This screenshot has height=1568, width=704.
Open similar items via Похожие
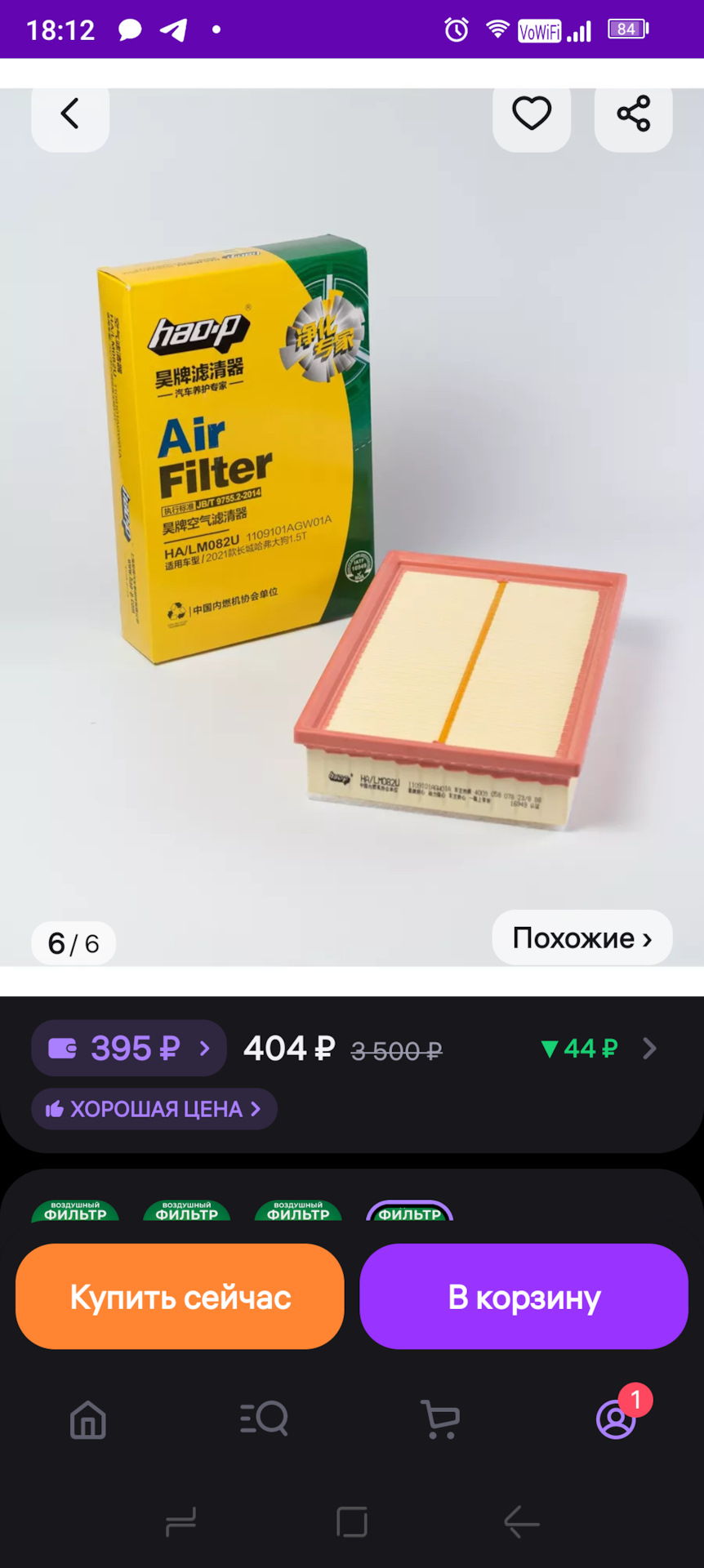[x=582, y=938]
